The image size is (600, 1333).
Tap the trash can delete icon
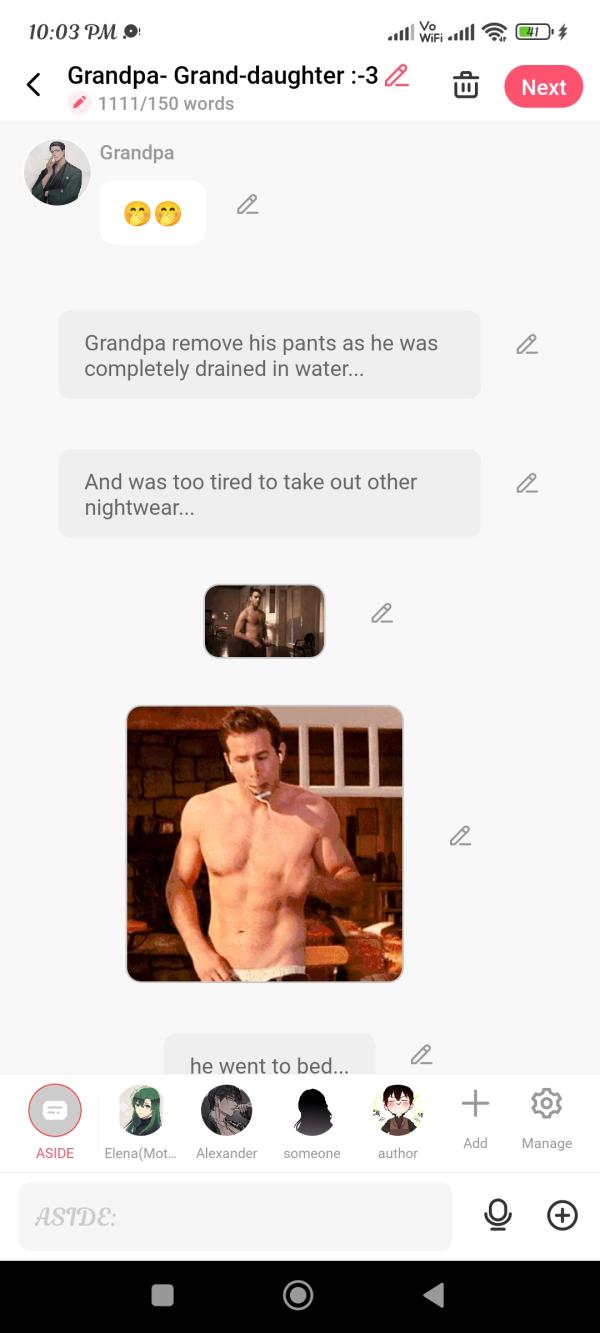[x=466, y=86]
